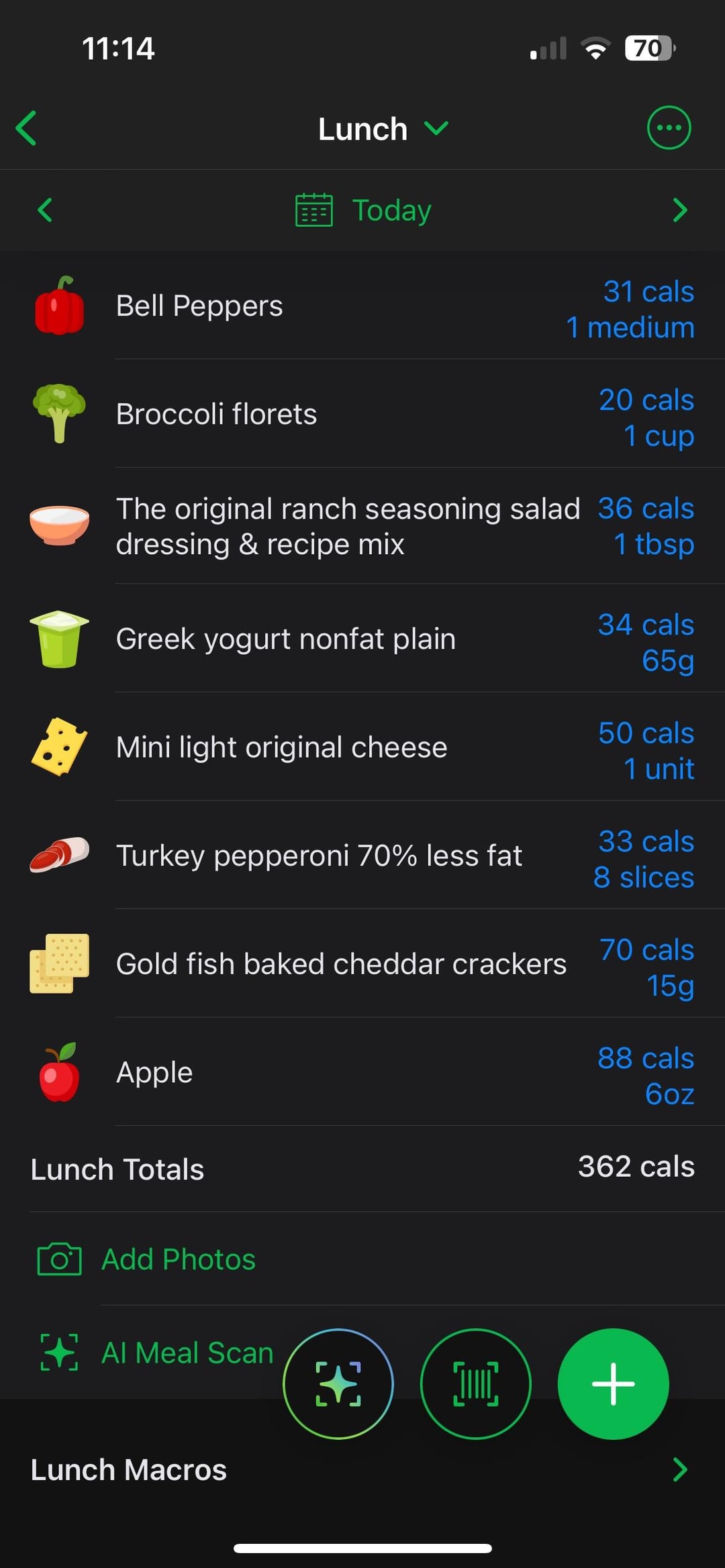This screenshot has height=1568, width=725.
Task: Expand Lunch Macros
Action: (x=362, y=1469)
